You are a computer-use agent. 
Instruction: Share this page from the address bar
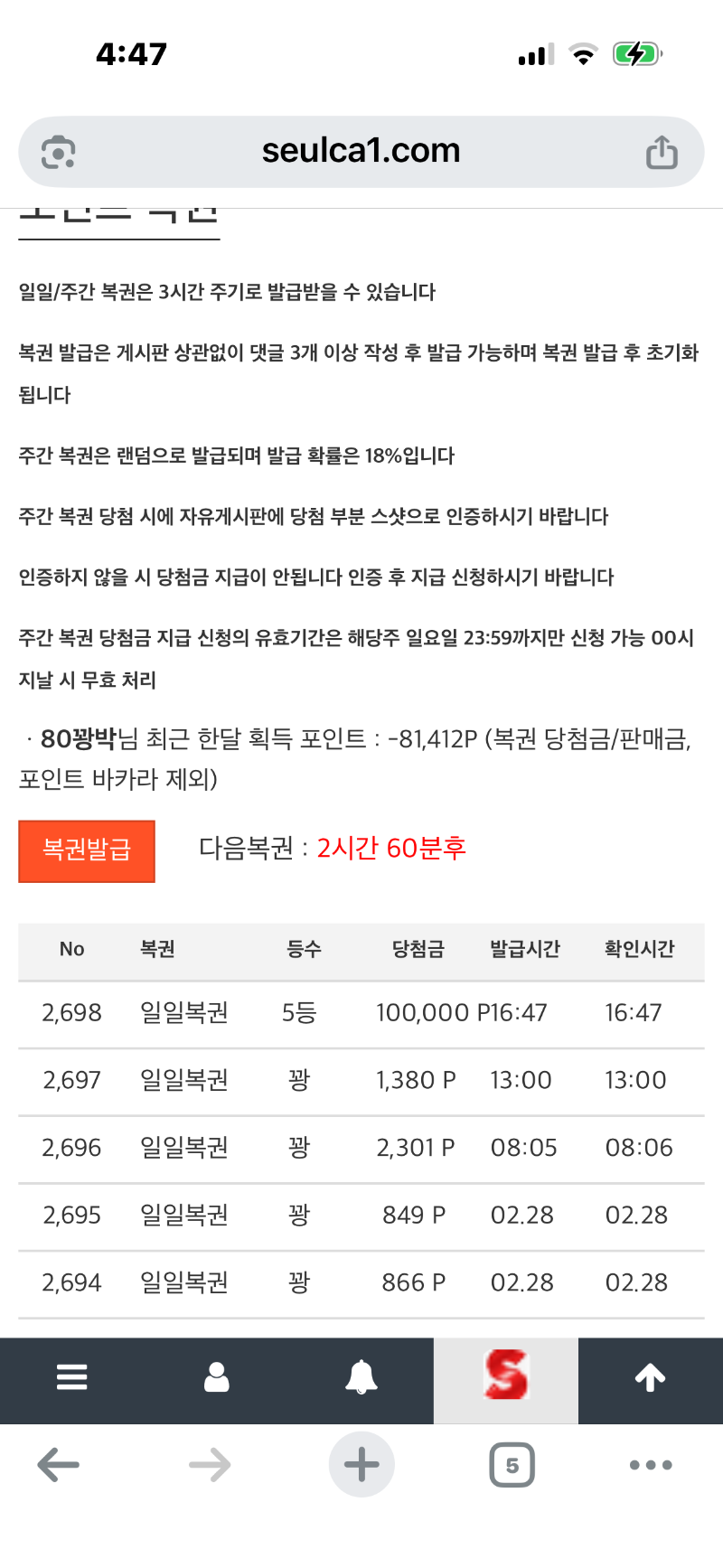pyautogui.click(x=662, y=152)
